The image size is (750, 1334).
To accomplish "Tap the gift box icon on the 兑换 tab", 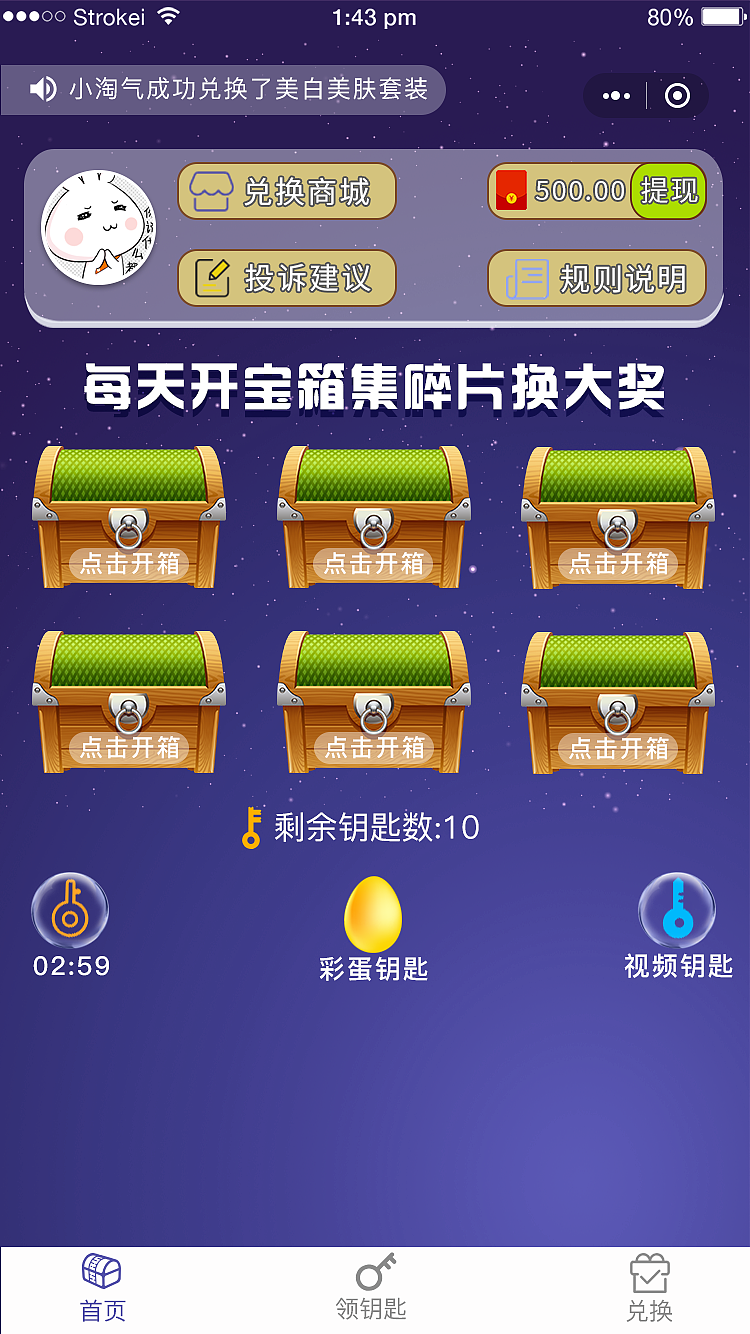I will pos(651,1272).
